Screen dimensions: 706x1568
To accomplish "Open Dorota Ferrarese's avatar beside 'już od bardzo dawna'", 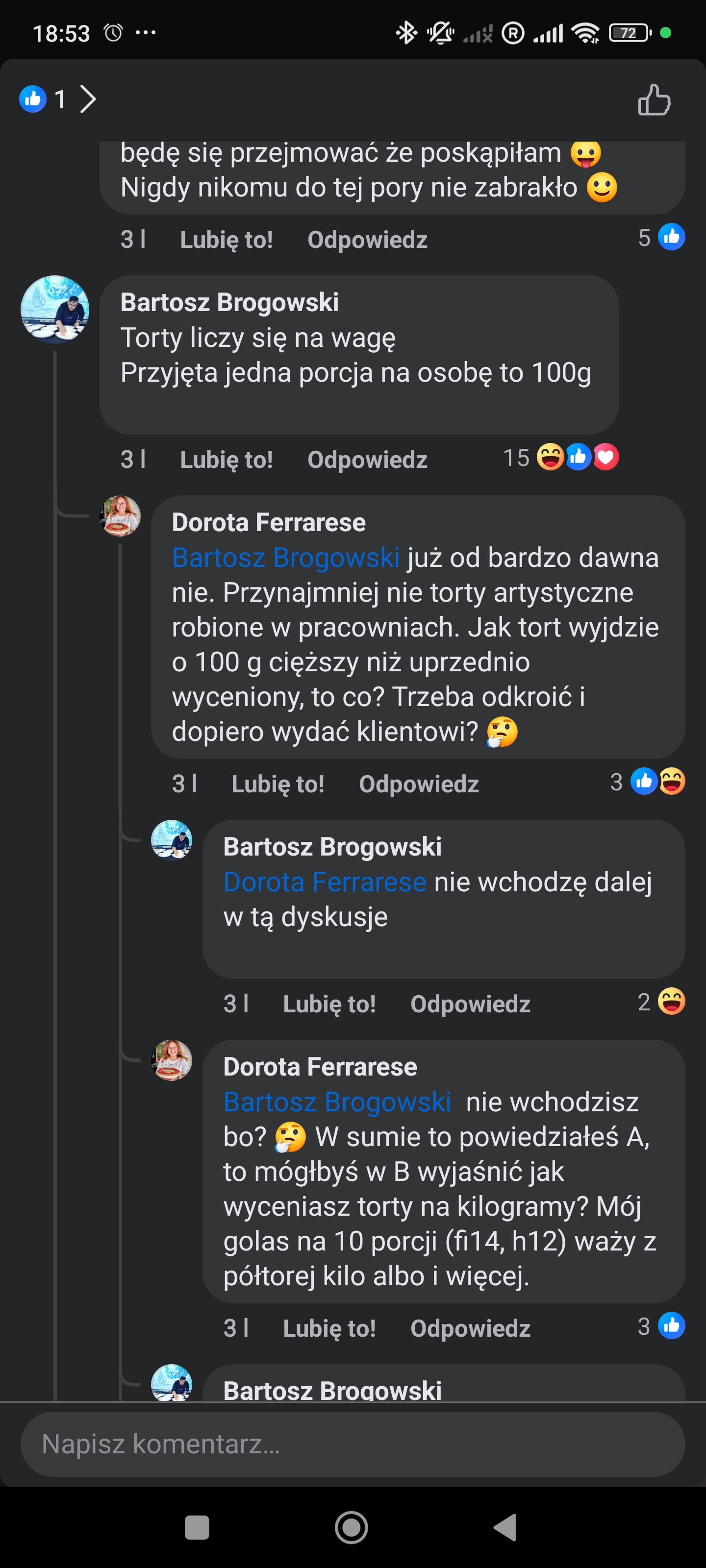I will pos(121,515).
